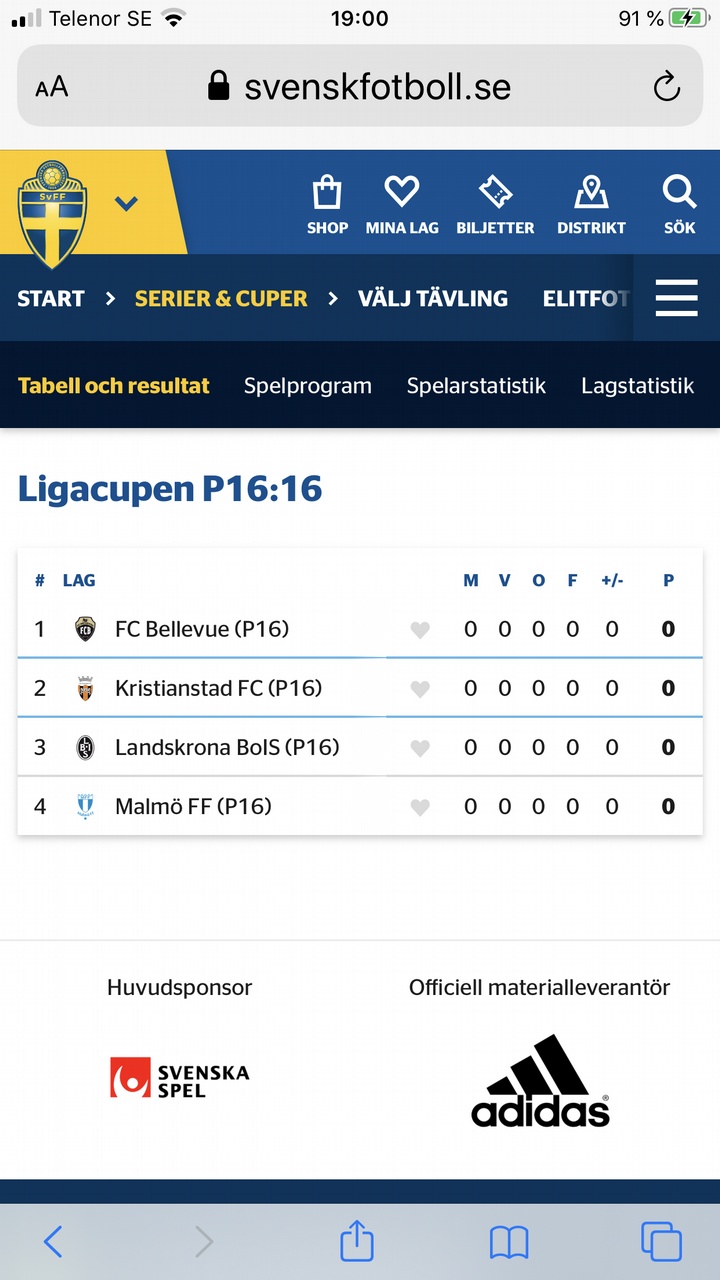Switch to the Lagstatistik tab
720x1280 pixels.
click(x=637, y=386)
